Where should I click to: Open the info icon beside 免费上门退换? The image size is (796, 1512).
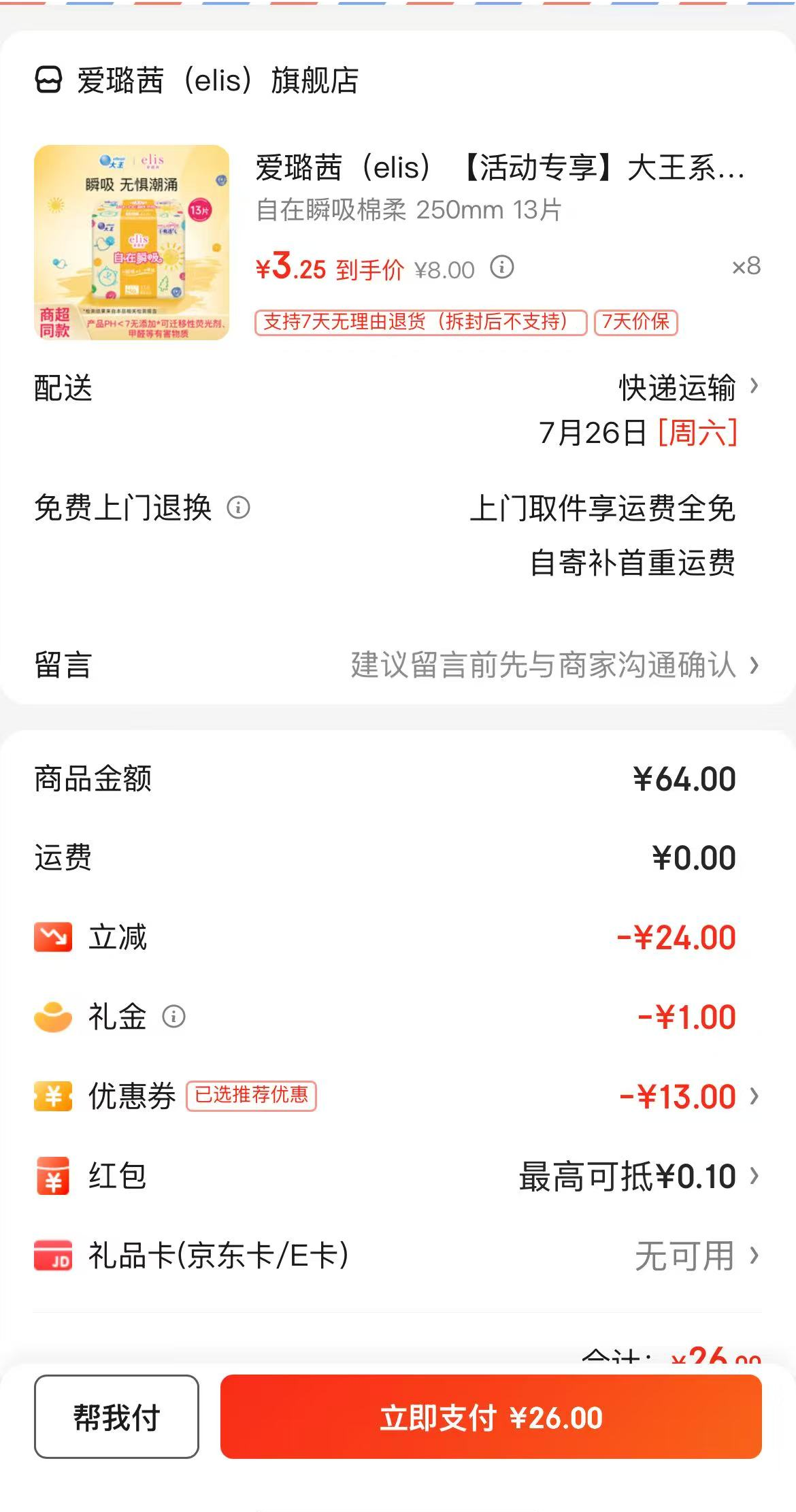[x=238, y=508]
